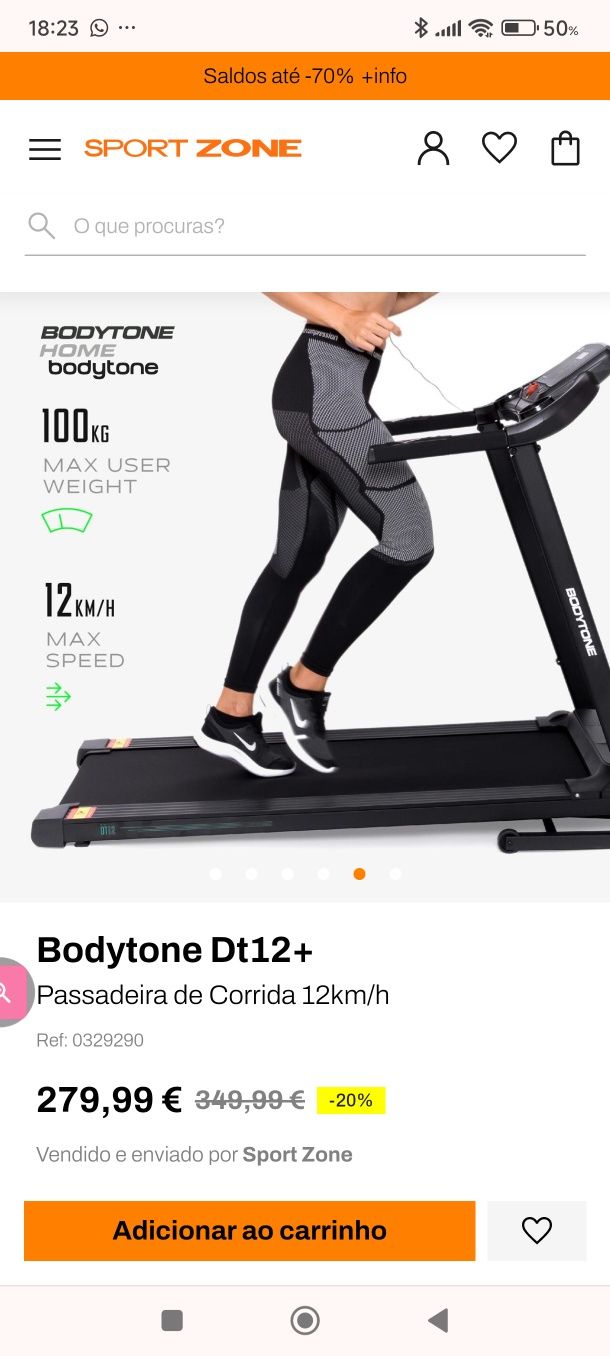Jump to the last image dot

click(395, 873)
